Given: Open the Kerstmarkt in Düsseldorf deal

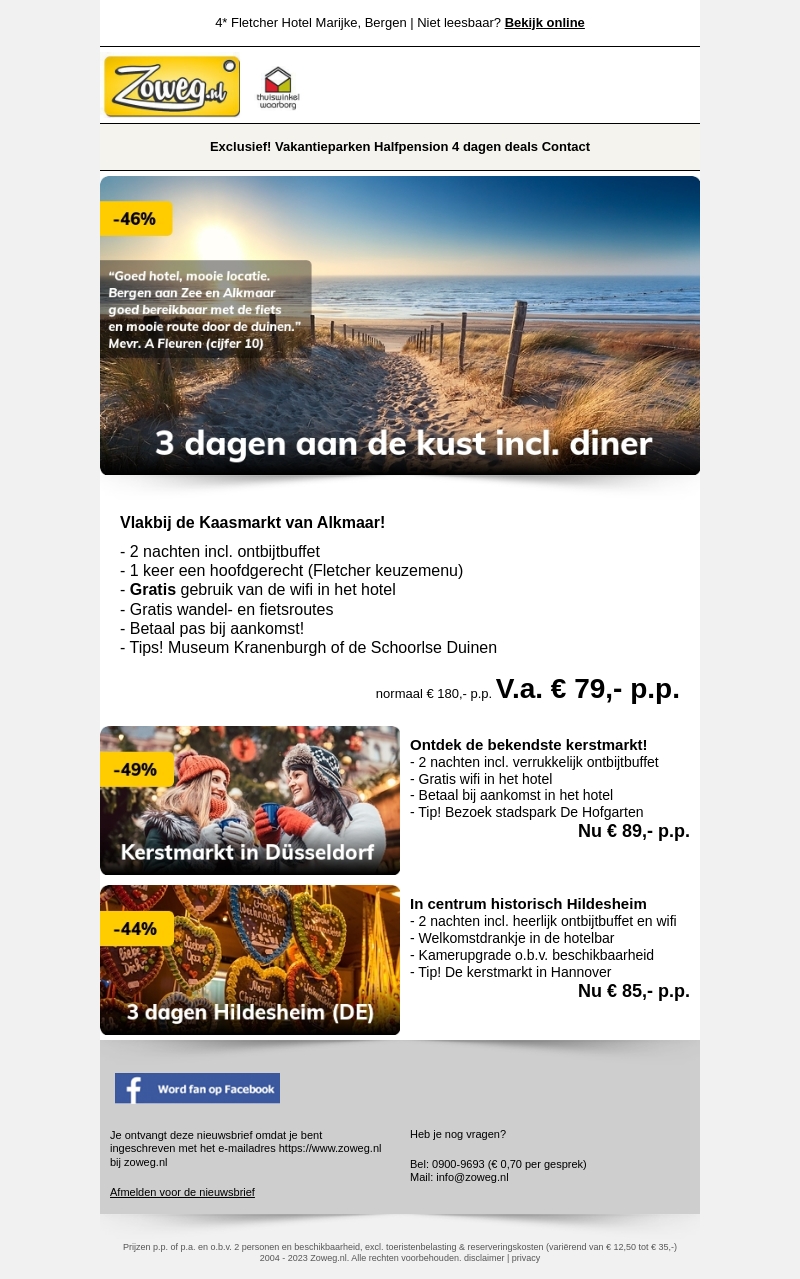Looking at the screenshot, I should [250, 800].
